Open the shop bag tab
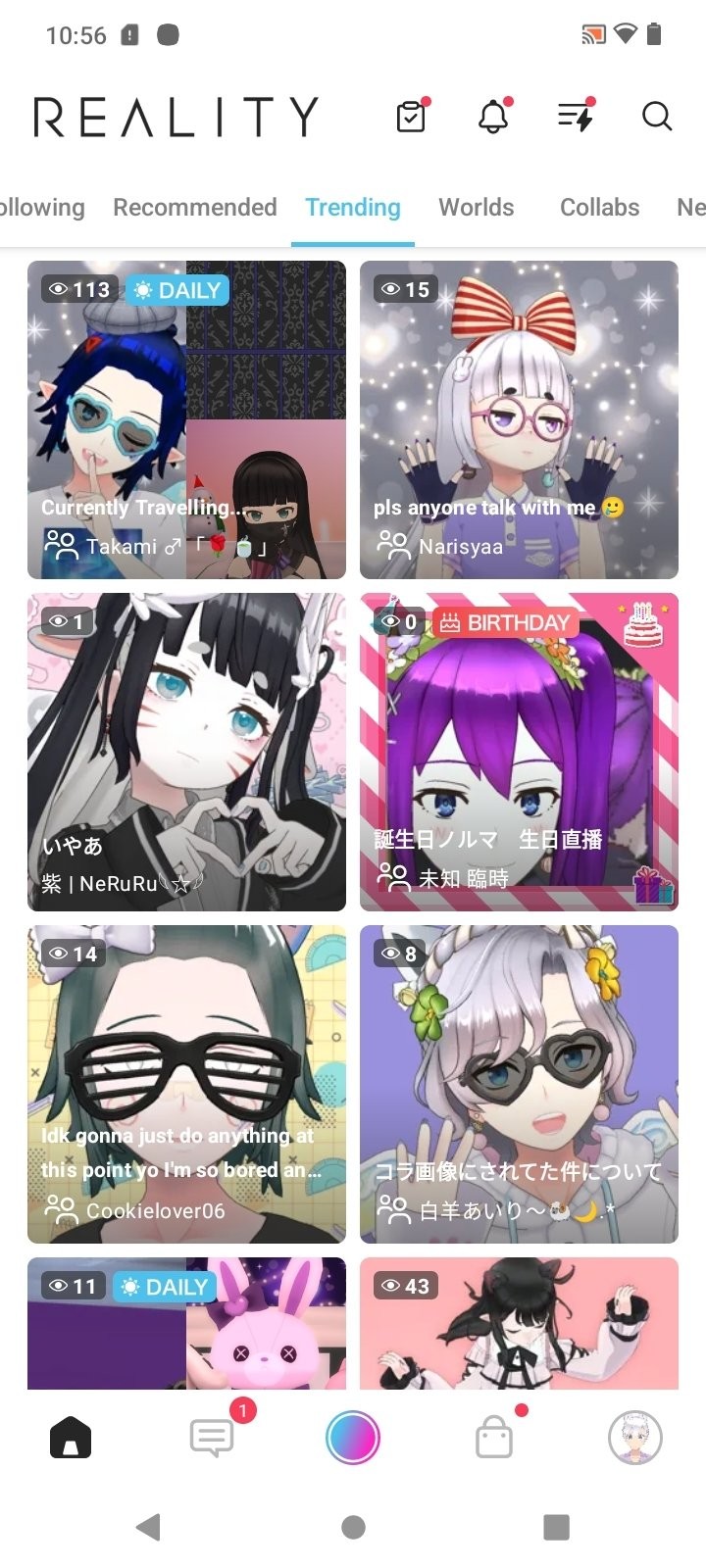Viewport: 706px width, 1568px height. point(494,1438)
